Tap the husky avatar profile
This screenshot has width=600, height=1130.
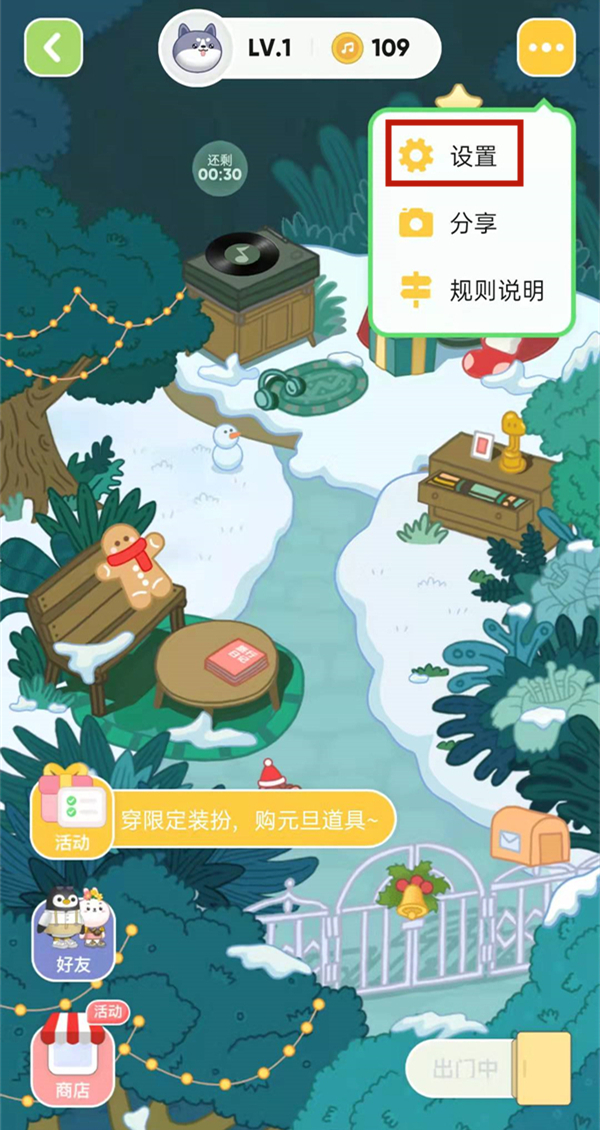coord(192,47)
